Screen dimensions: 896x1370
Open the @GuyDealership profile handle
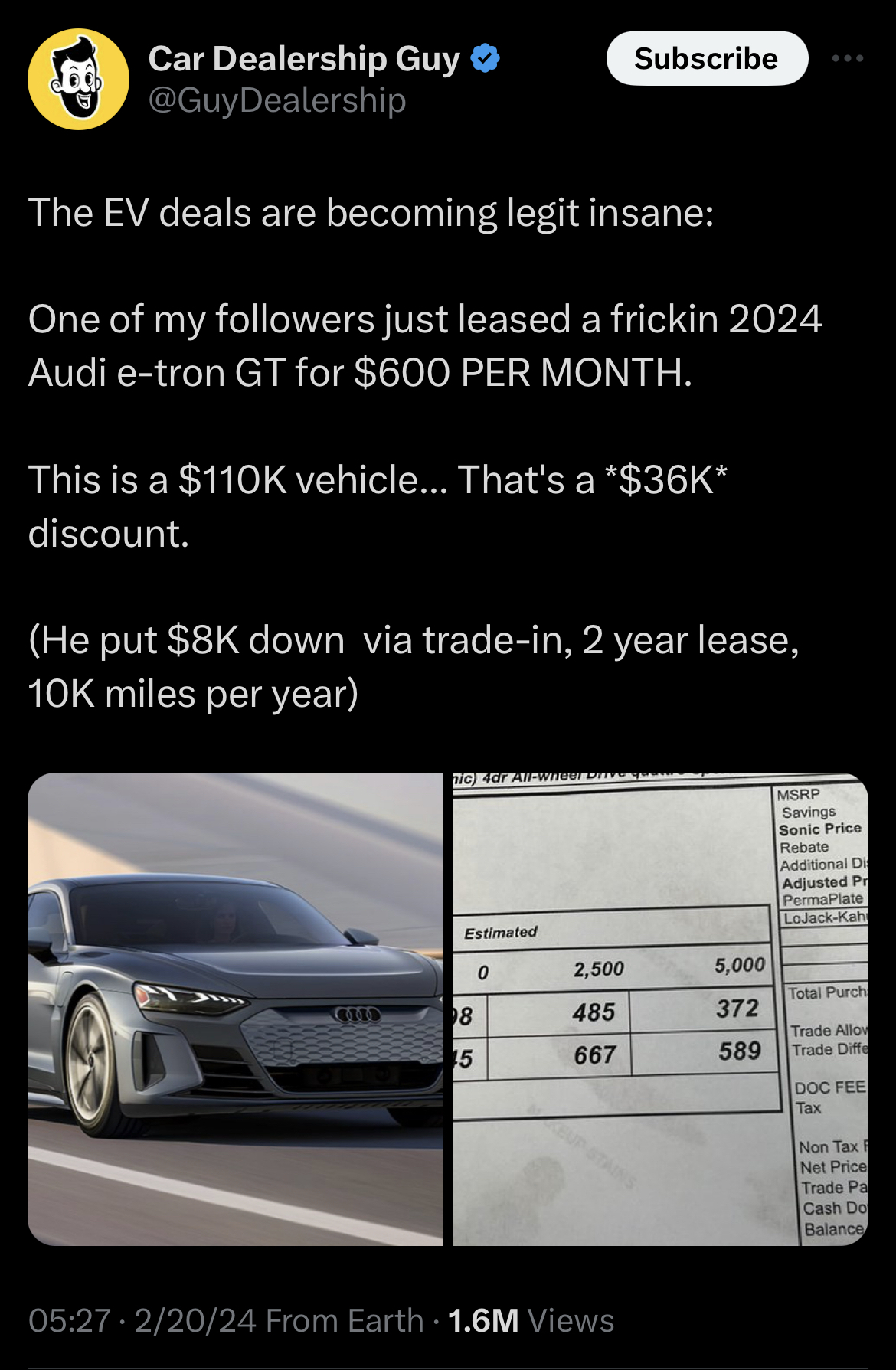(x=276, y=100)
